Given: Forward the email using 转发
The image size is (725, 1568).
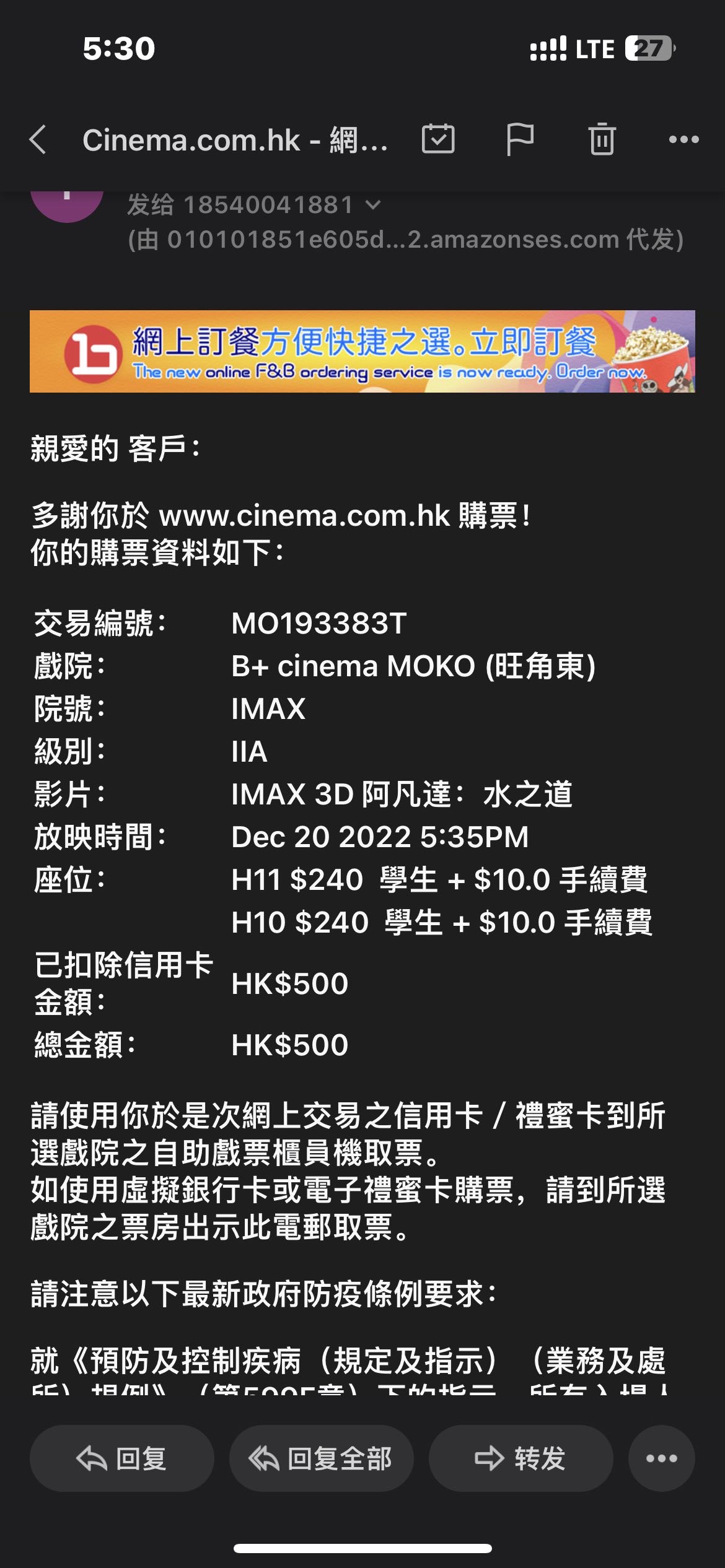Looking at the screenshot, I should (521, 1458).
